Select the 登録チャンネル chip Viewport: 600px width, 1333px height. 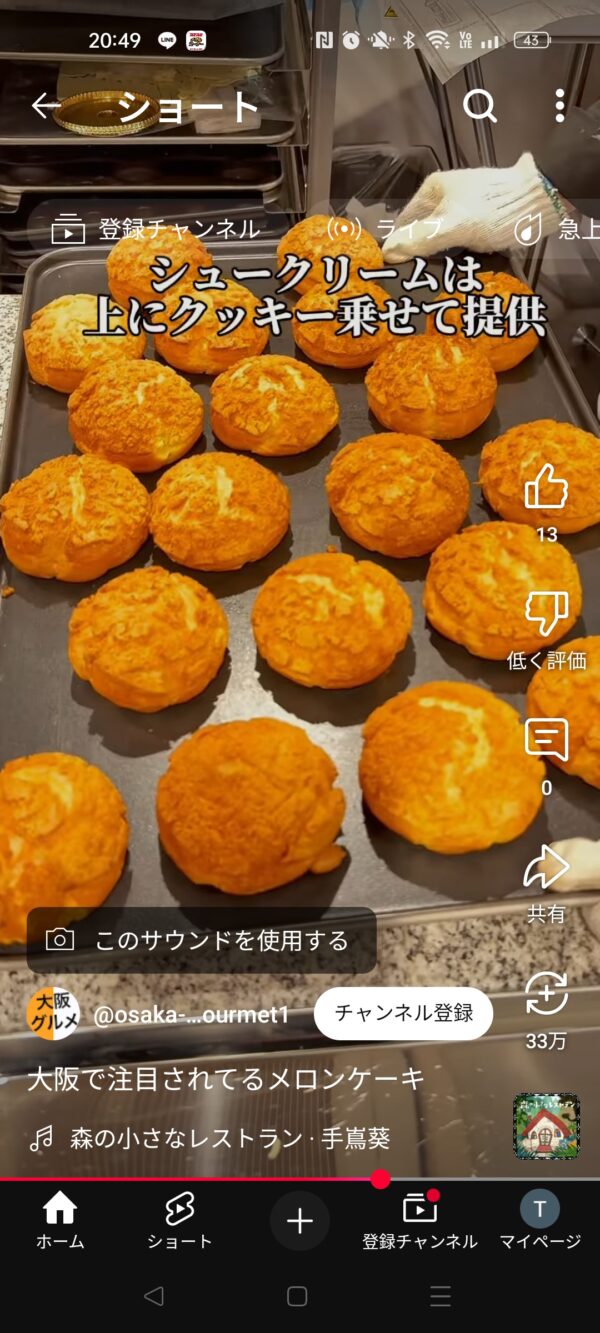click(156, 229)
